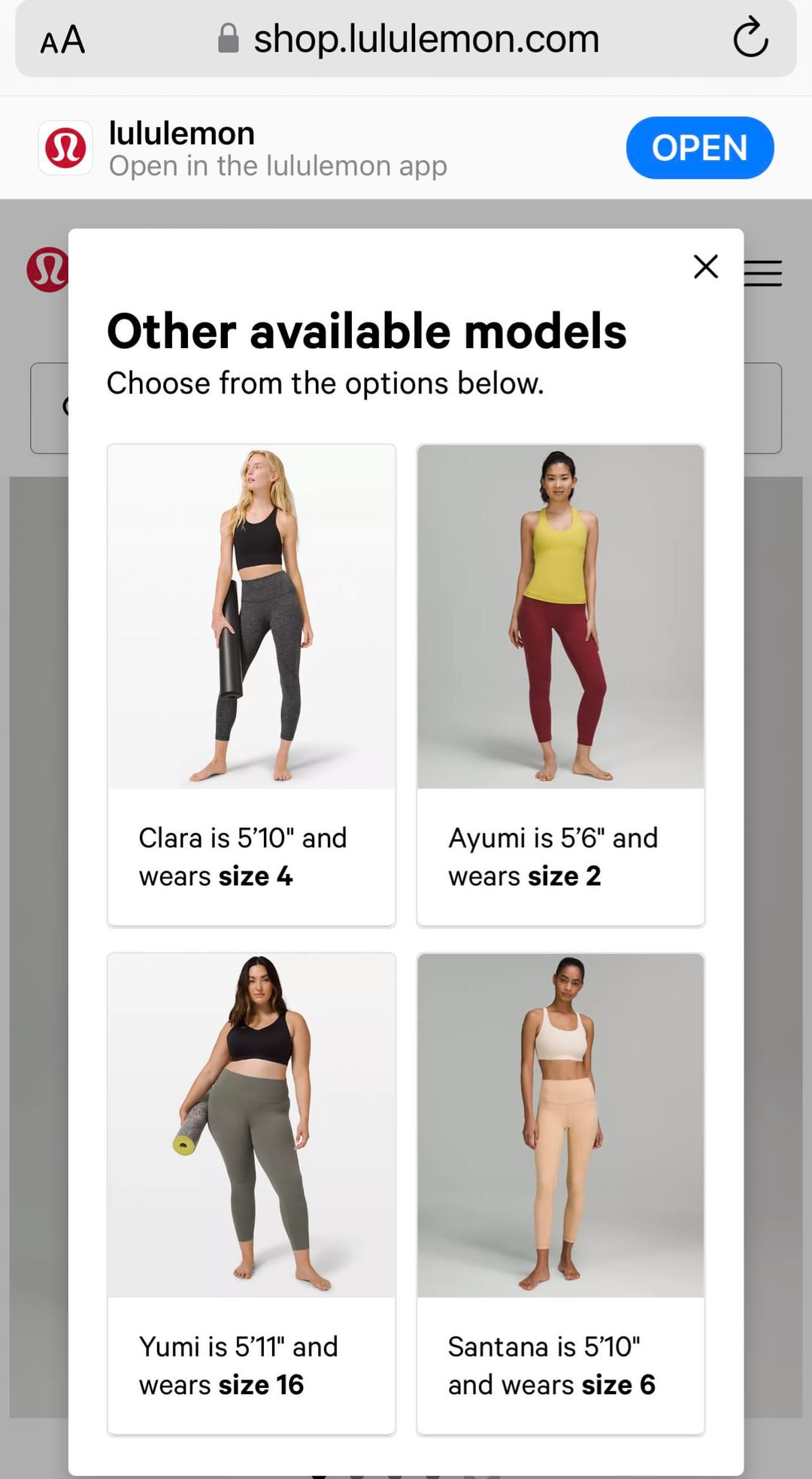Open Safari text size AA options

[x=63, y=41]
